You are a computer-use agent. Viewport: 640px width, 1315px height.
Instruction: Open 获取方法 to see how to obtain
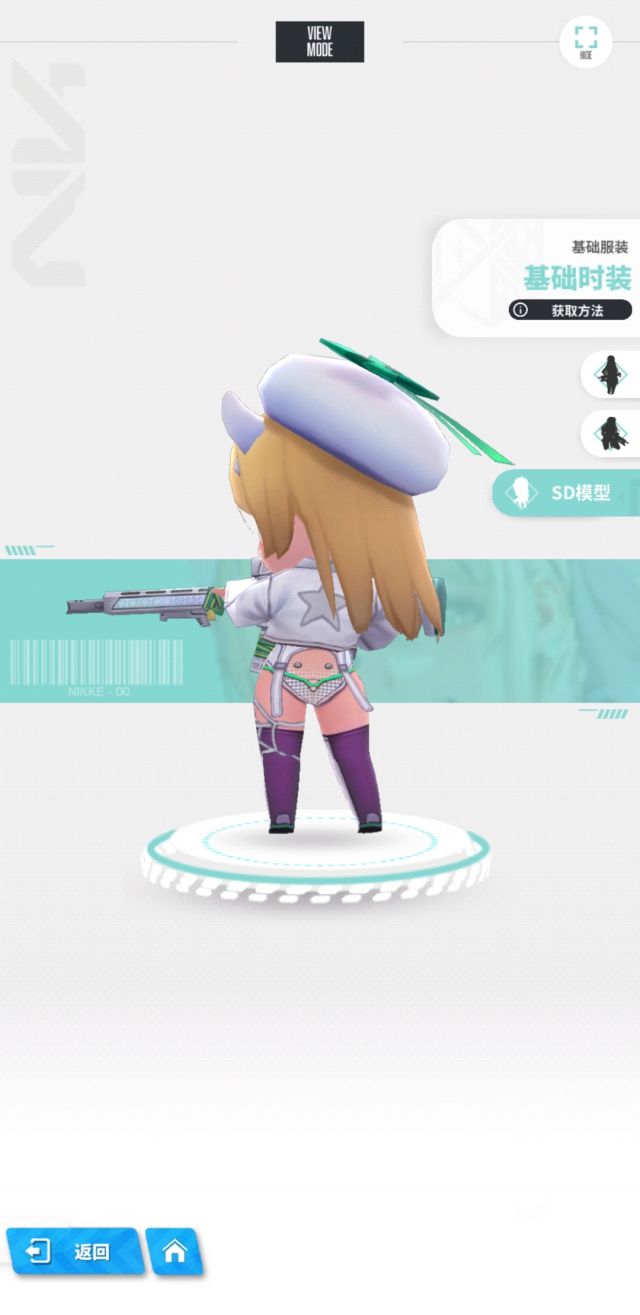[570, 310]
